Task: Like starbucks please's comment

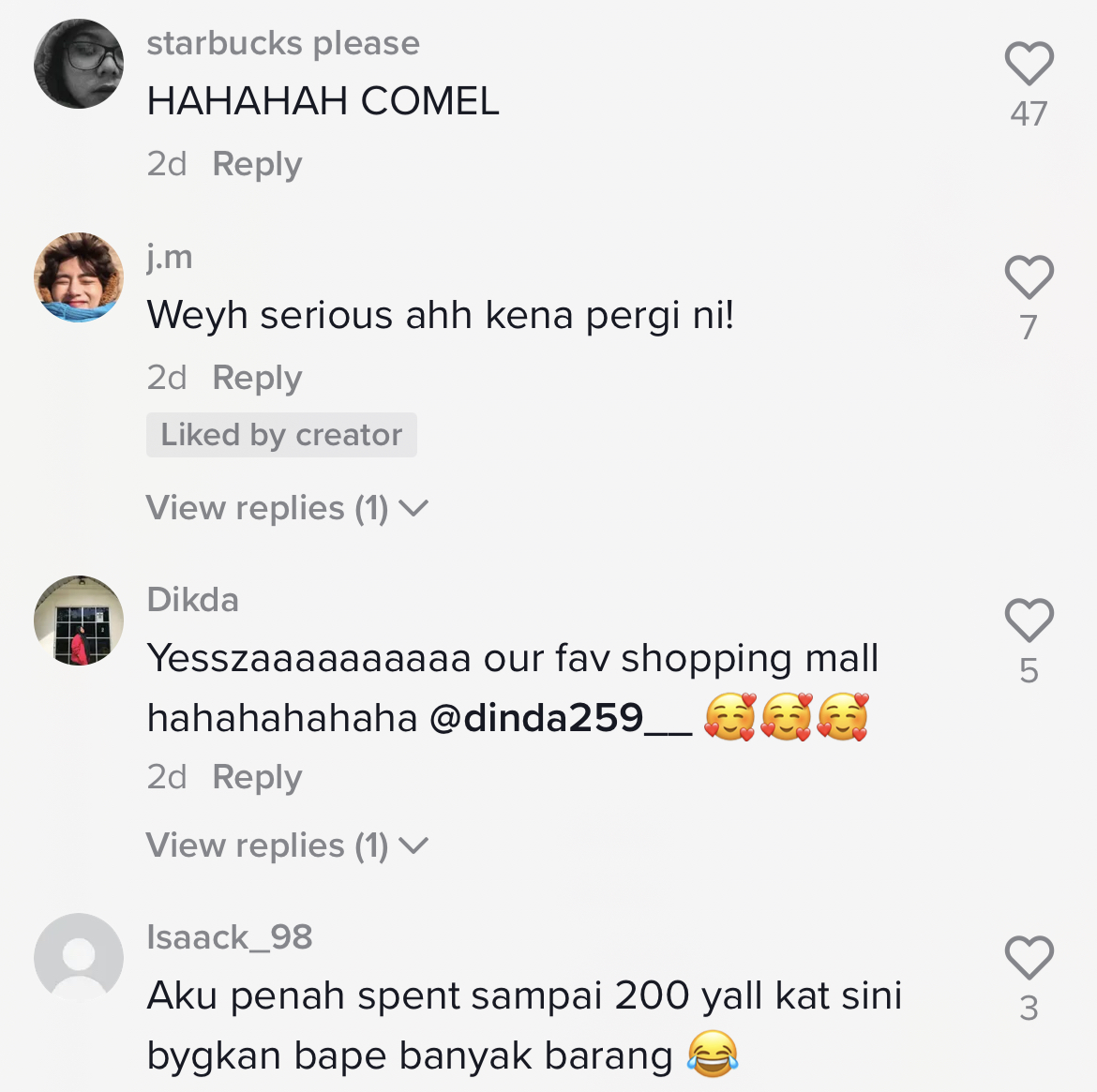Action: point(1029,65)
